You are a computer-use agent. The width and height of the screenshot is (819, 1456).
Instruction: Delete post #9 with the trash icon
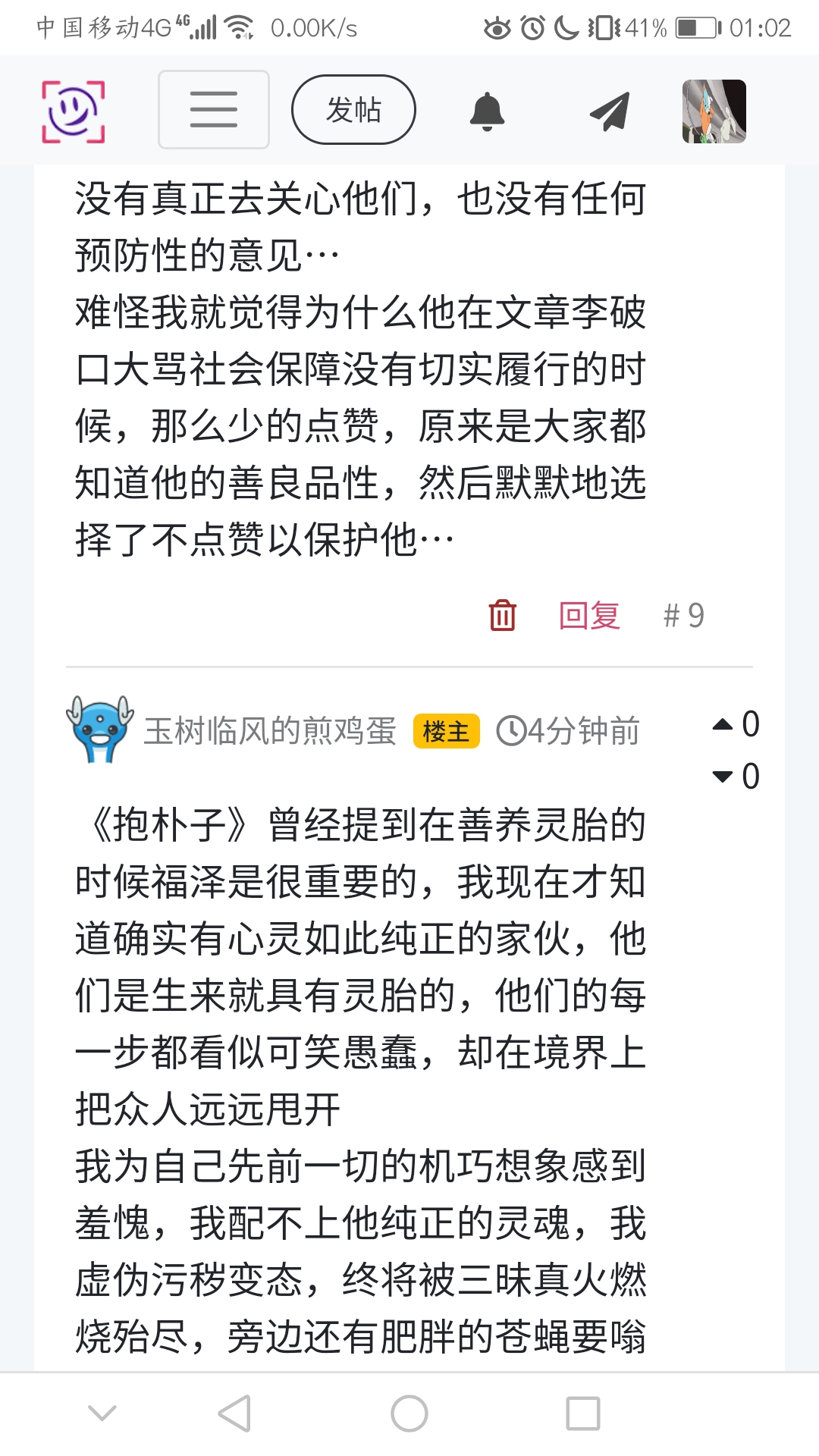click(x=502, y=615)
